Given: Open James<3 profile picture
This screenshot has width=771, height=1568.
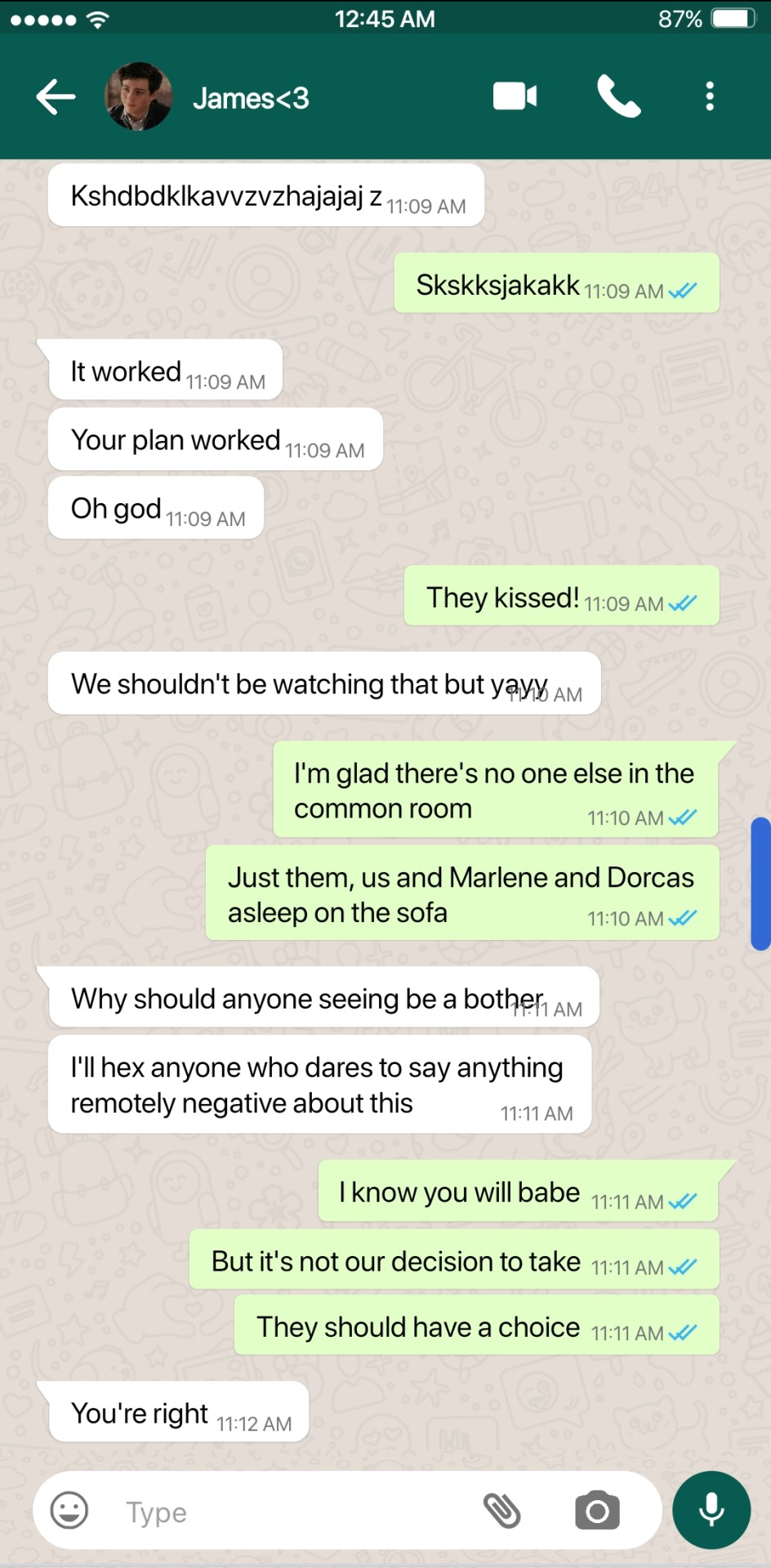Looking at the screenshot, I should (x=139, y=97).
